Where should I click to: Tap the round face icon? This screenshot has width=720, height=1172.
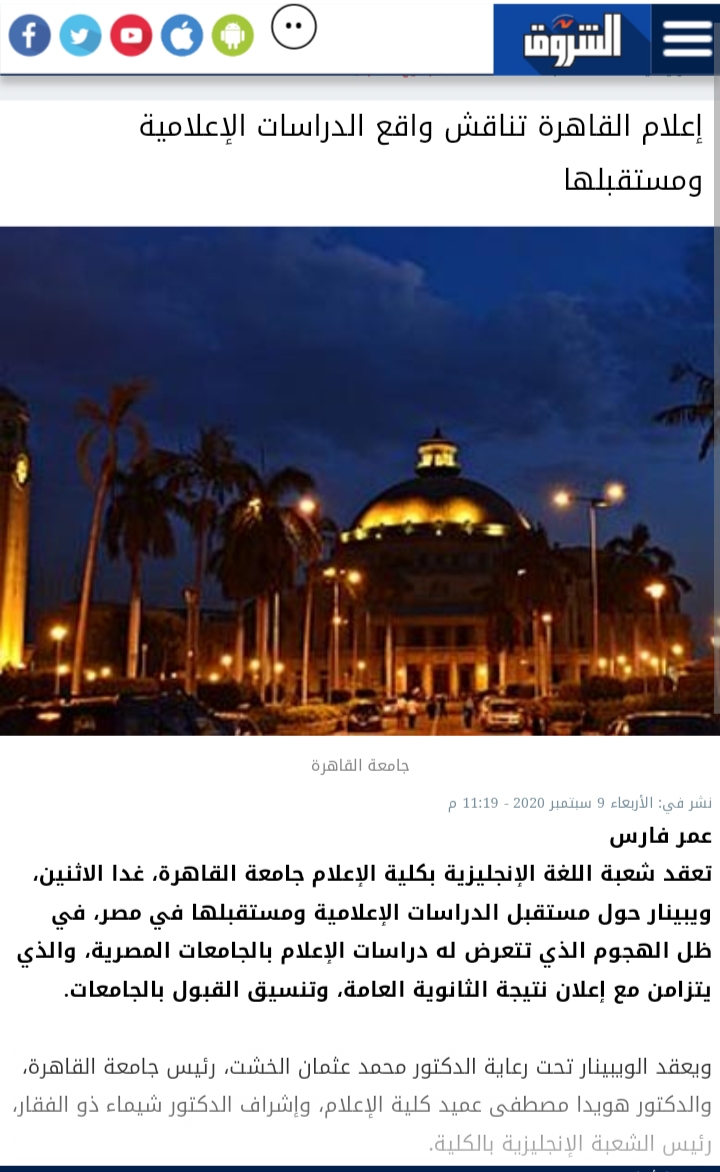(x=293, y=27)
